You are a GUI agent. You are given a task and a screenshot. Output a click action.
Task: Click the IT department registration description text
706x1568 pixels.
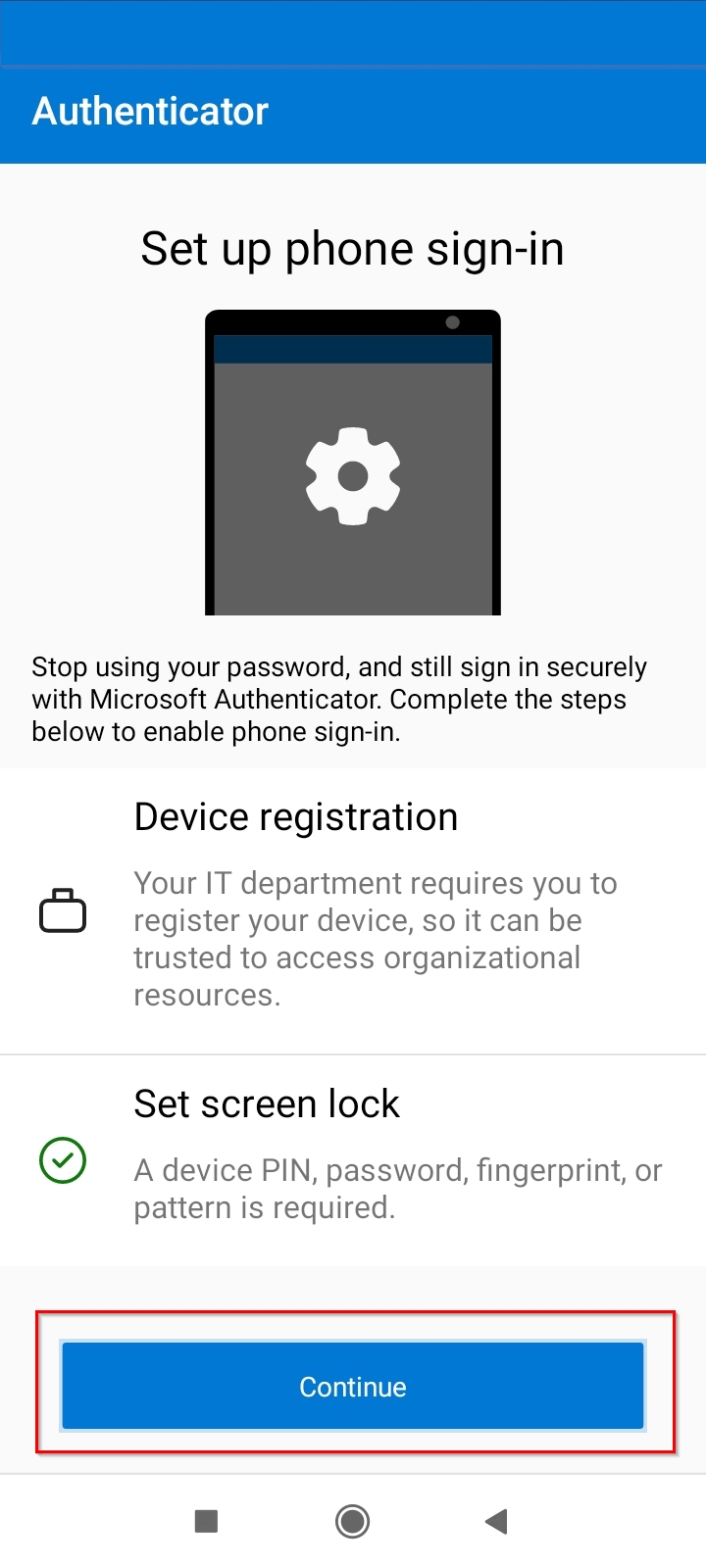point(376,938)
